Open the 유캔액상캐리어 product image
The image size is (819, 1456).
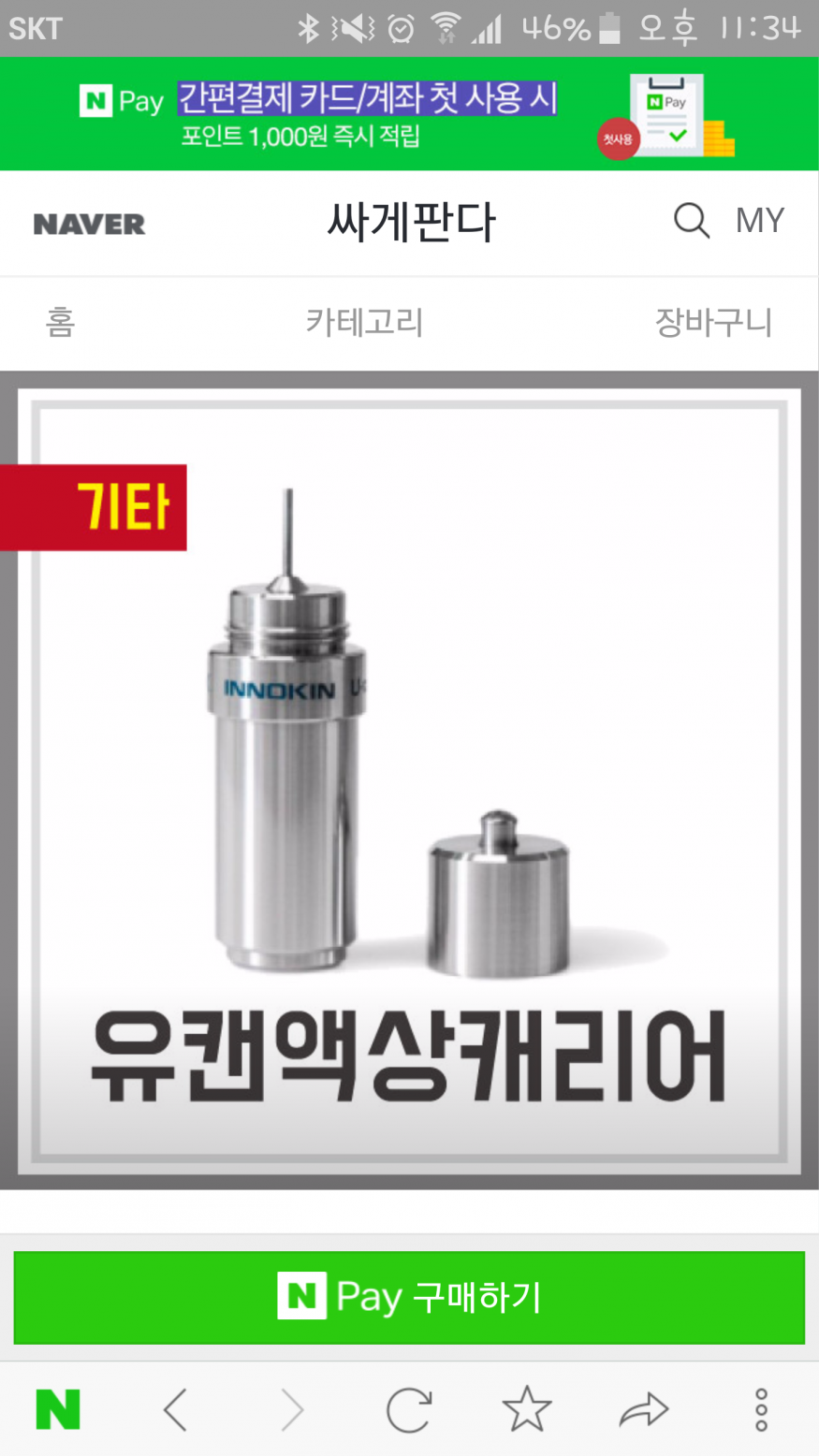click(x=409, y=781)
